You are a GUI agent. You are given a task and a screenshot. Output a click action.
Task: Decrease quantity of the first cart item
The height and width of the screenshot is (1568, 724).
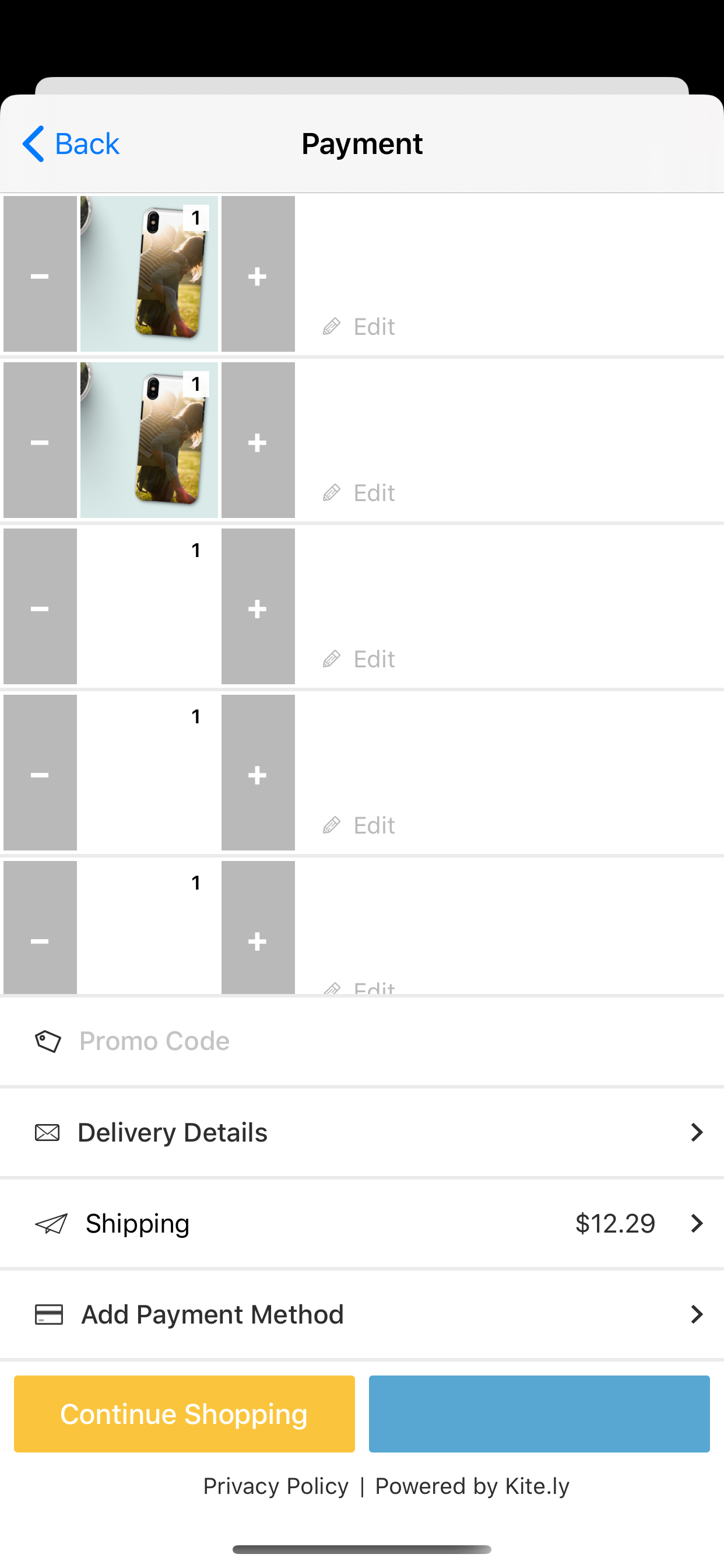40,275
